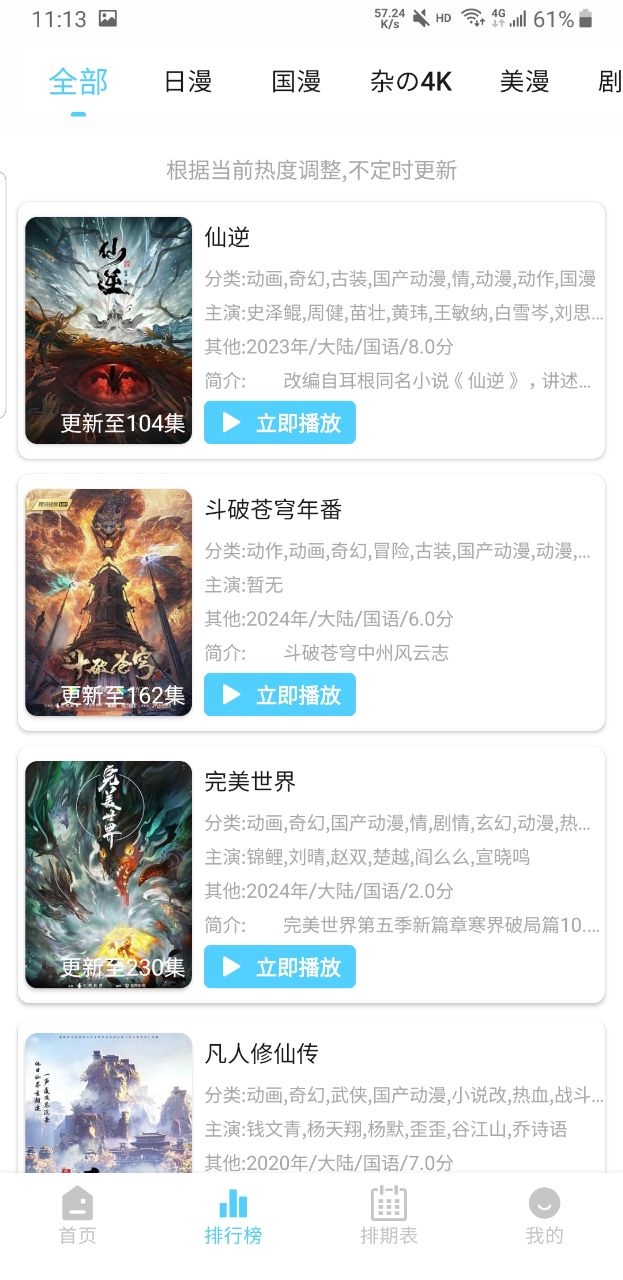623x1280 pixels.
Task: Open the 斗破苍穹年番 poster thumbnail
Action: [108, 602]
